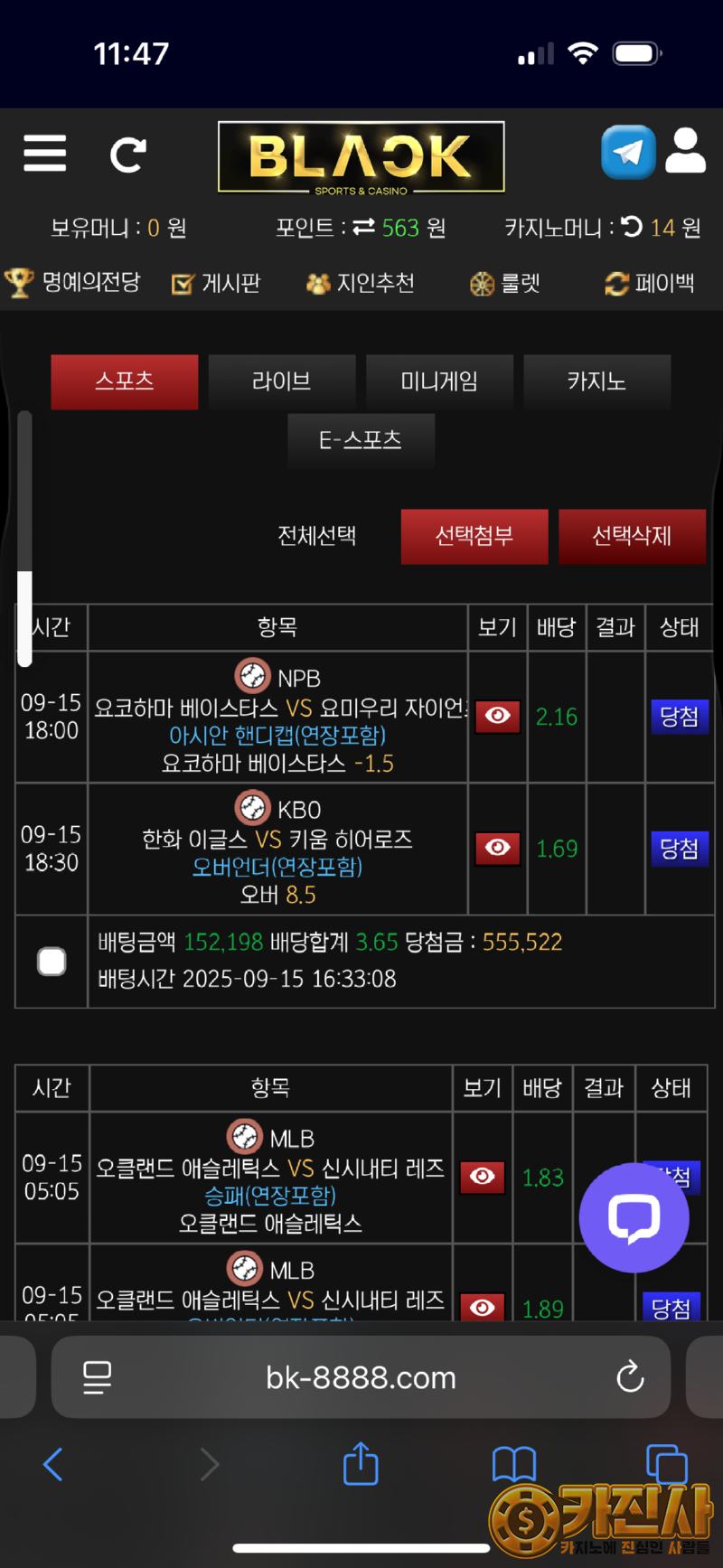The width and height of the screenshot is (723, 1568).
Task: Reload the page with the refresh icon
Action: (127, 155)
